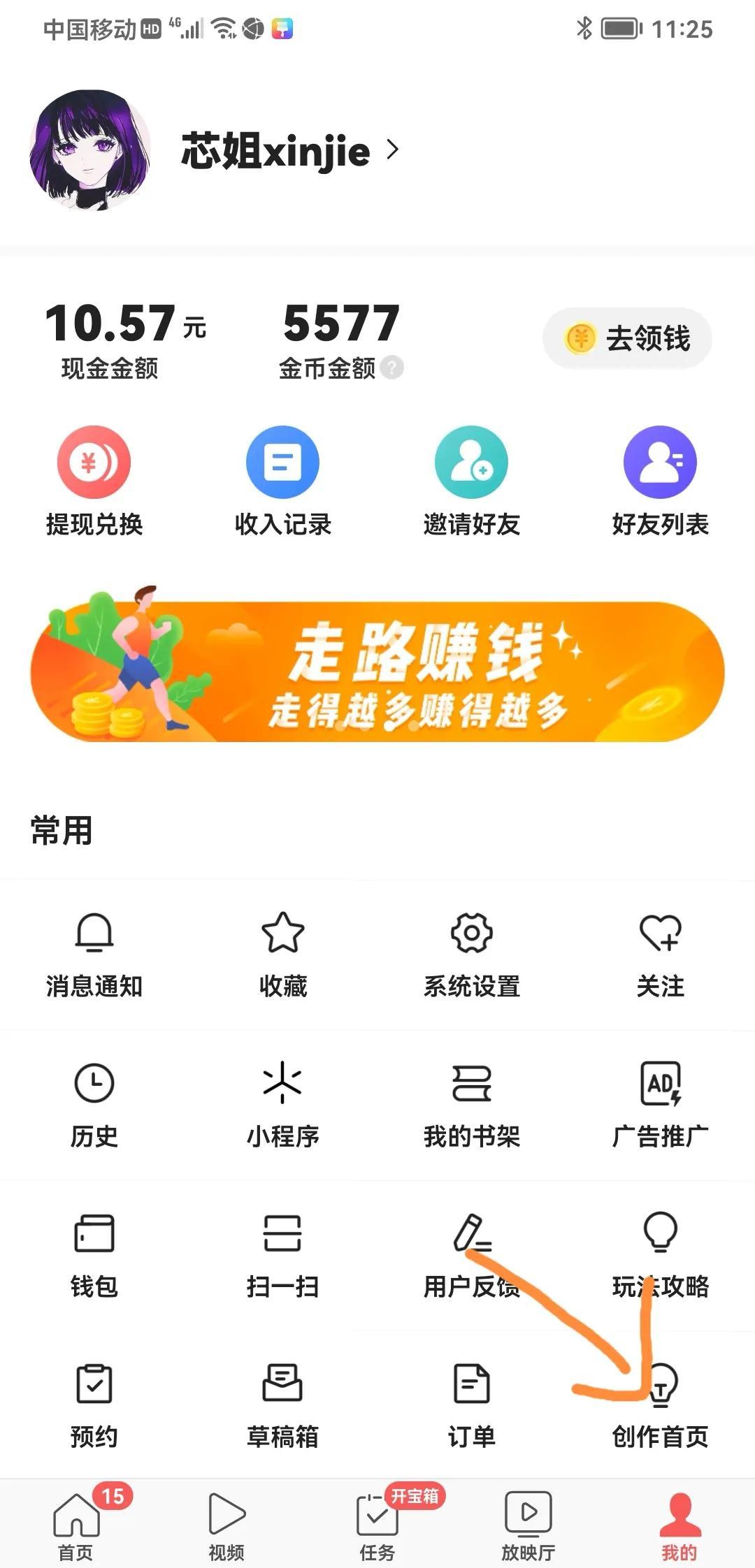Open the 草稿箱 drafts box
The height and width of the screenshot is (1568, 755).
[x=282, y=1408]
